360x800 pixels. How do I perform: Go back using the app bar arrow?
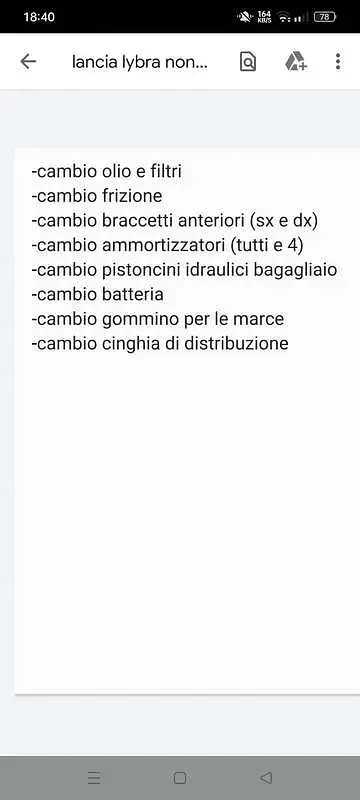coord(28,62)
